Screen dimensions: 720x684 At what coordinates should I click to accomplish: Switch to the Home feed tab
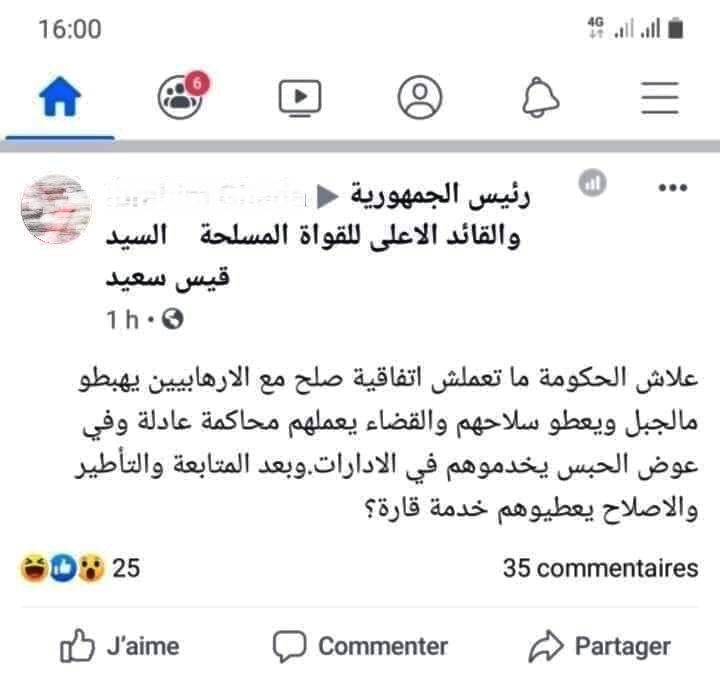click(x=60, y=97)
